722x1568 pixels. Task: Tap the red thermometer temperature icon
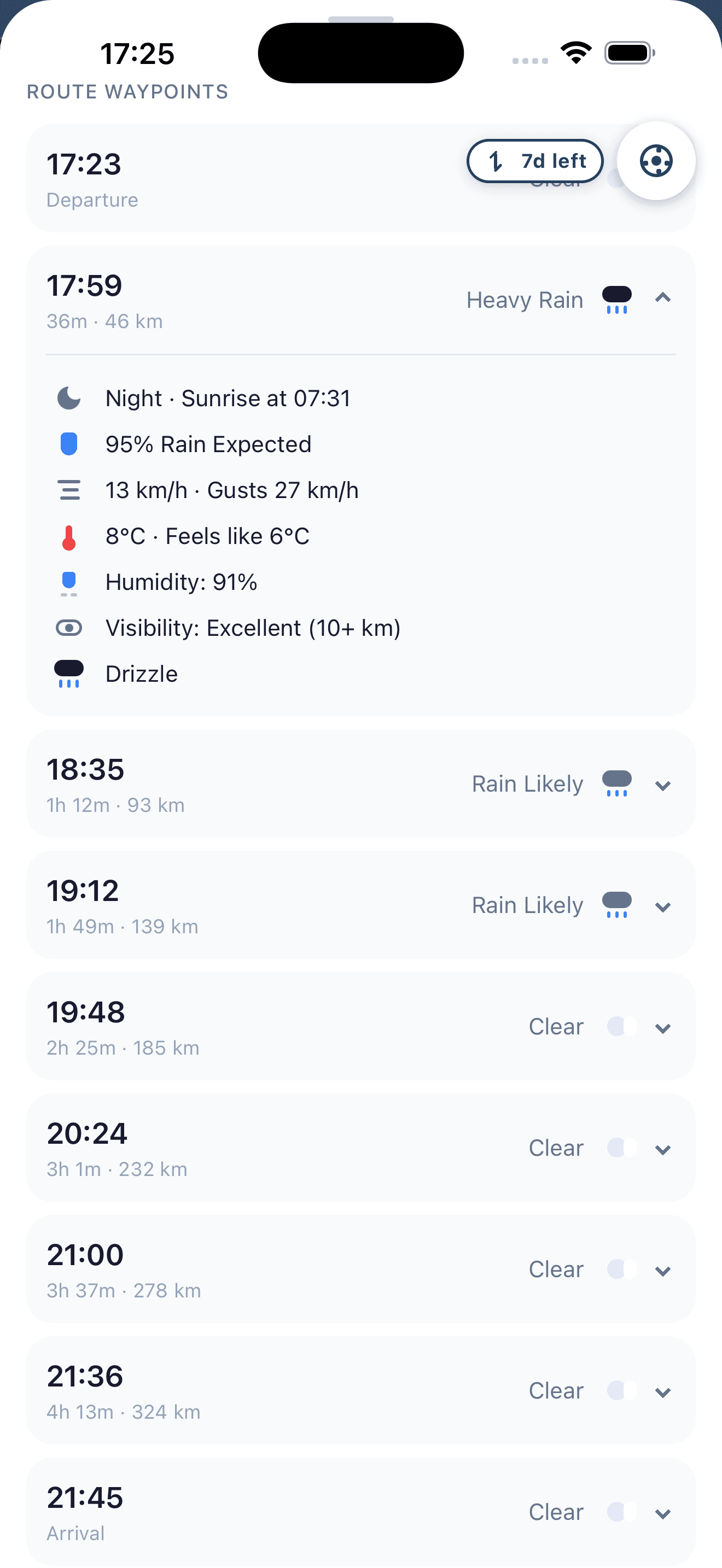click(x=69, y=536)
